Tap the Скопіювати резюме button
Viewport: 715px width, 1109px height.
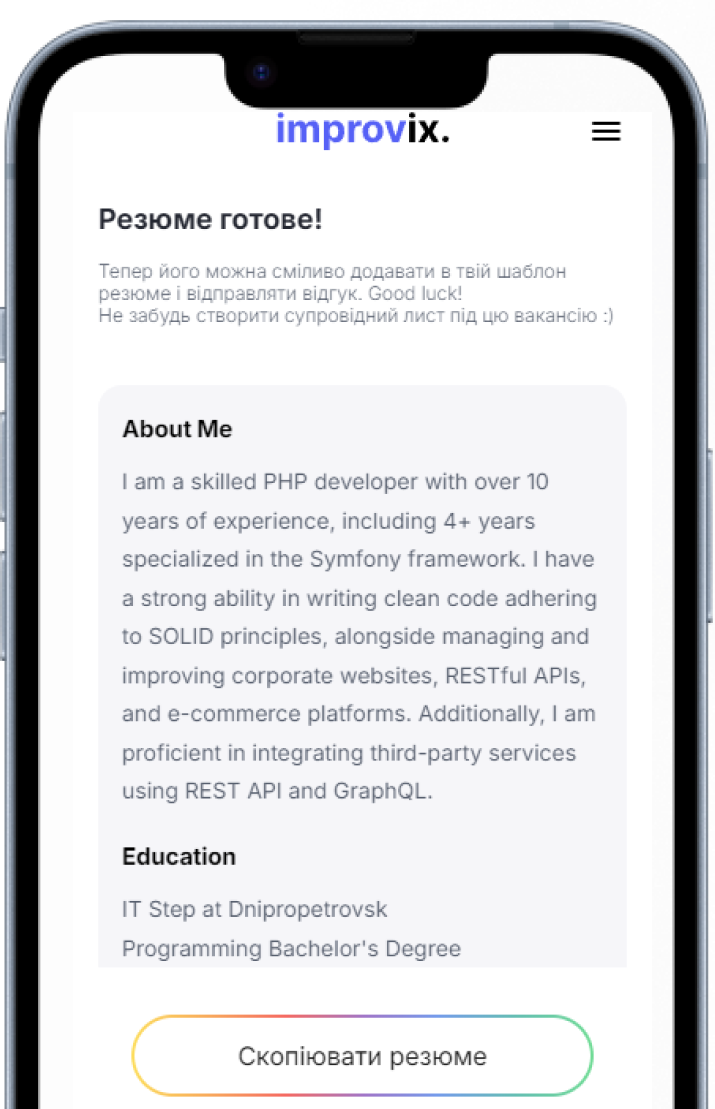click(x=362, y=1056)
